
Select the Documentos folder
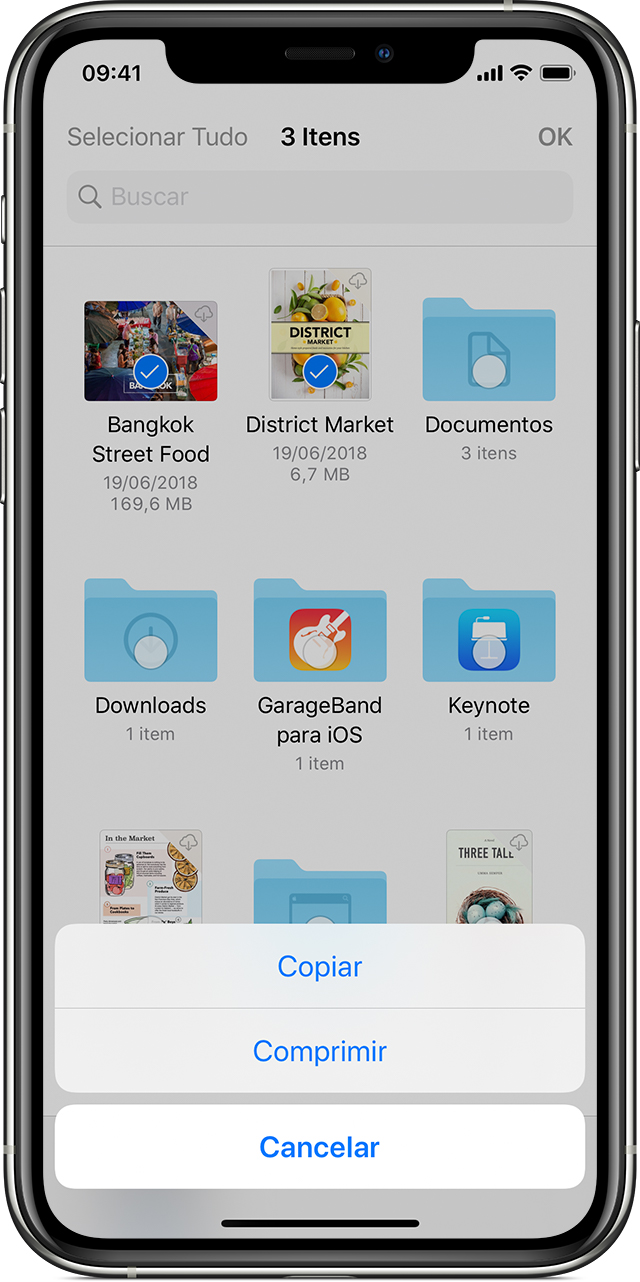pyautogui.click(x=489, y=350)
